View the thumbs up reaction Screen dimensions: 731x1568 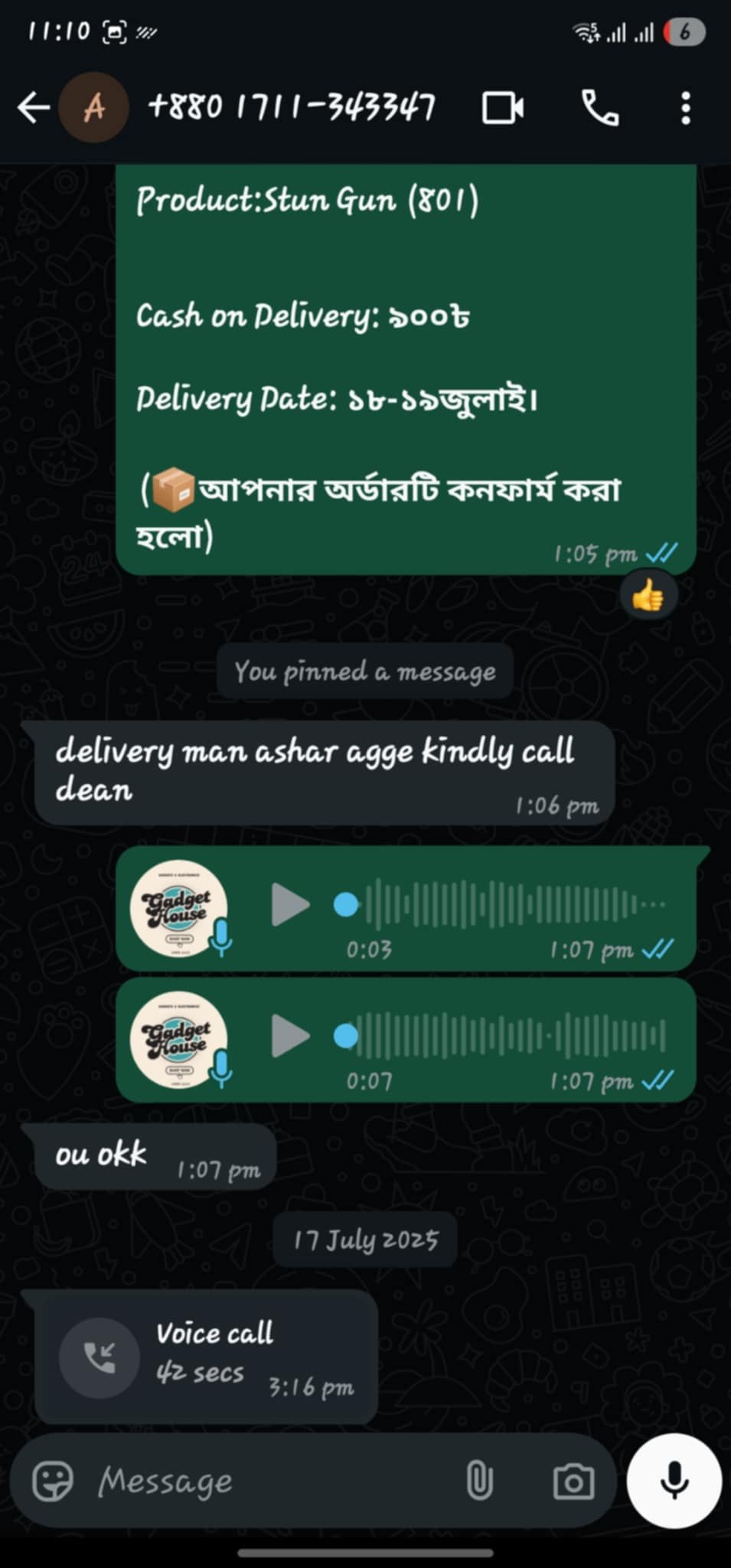[x=648, y=596]
